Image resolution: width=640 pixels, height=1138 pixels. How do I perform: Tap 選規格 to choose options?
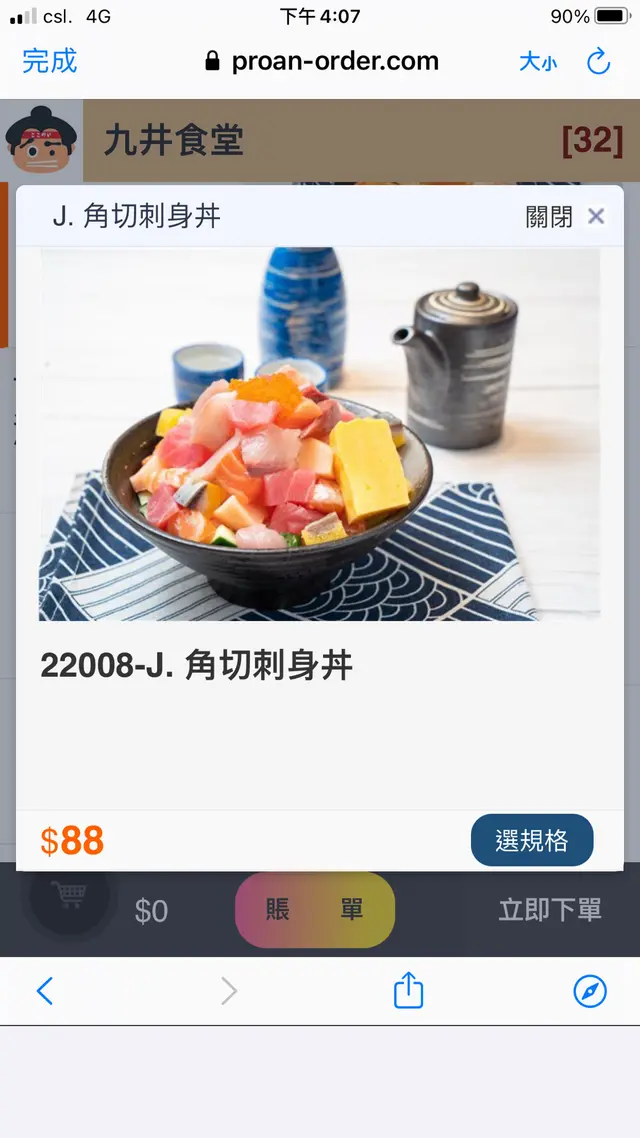pyautogui.click(x=532, y=841)
